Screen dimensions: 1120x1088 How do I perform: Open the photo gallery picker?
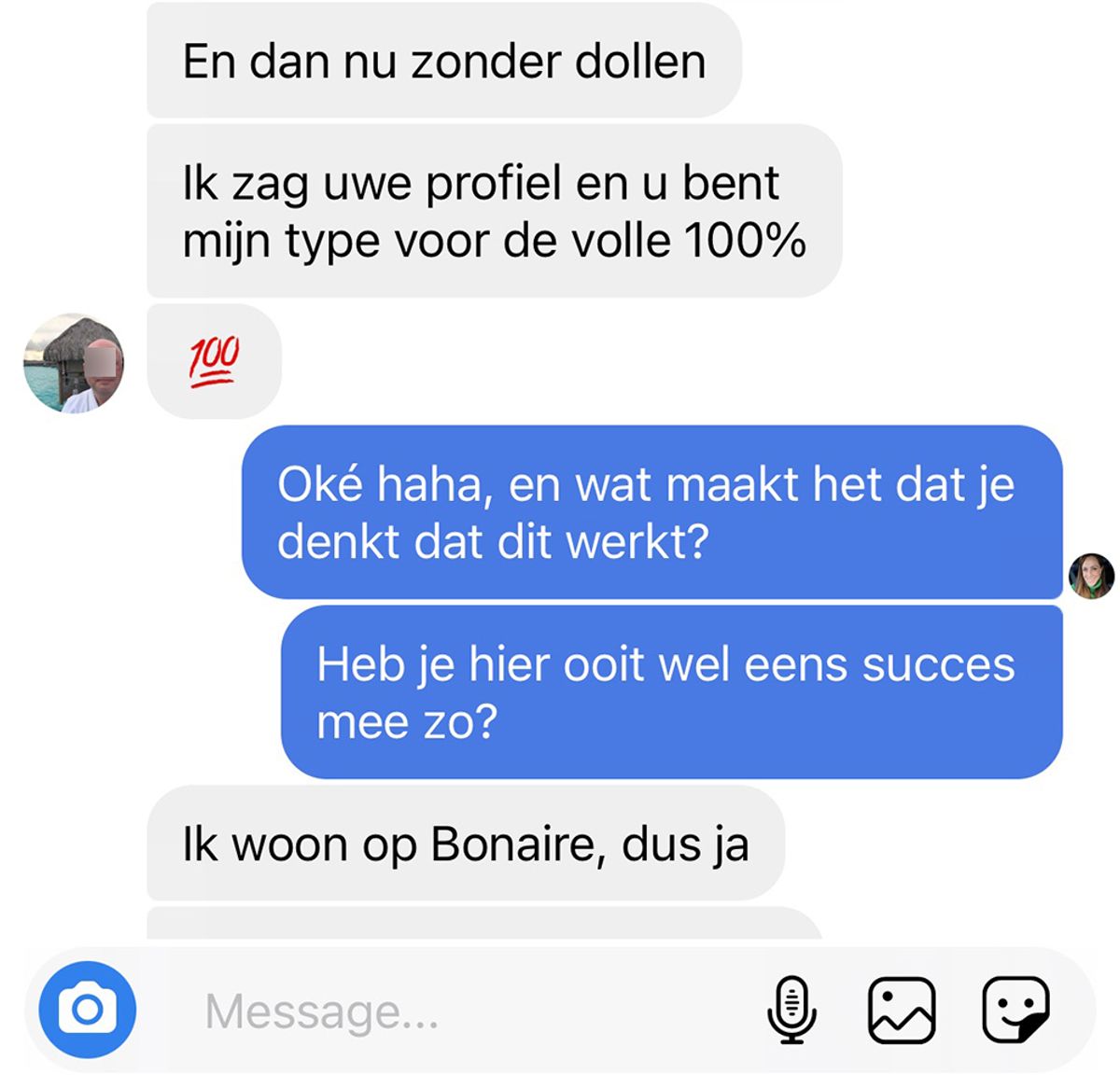pos(902,1010)
